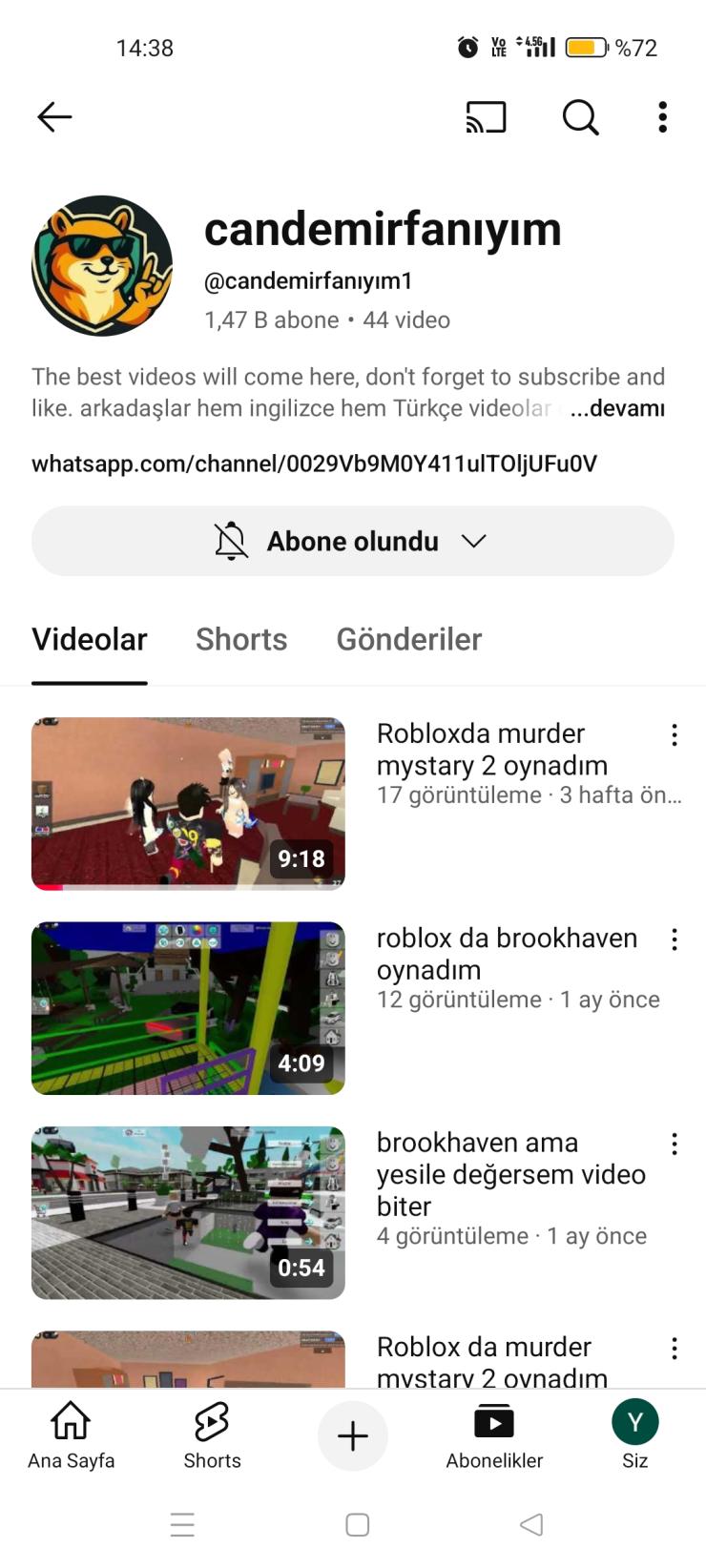Open the Abonelikler tab
This screenshot has width=706, height=1568.
493,1434
